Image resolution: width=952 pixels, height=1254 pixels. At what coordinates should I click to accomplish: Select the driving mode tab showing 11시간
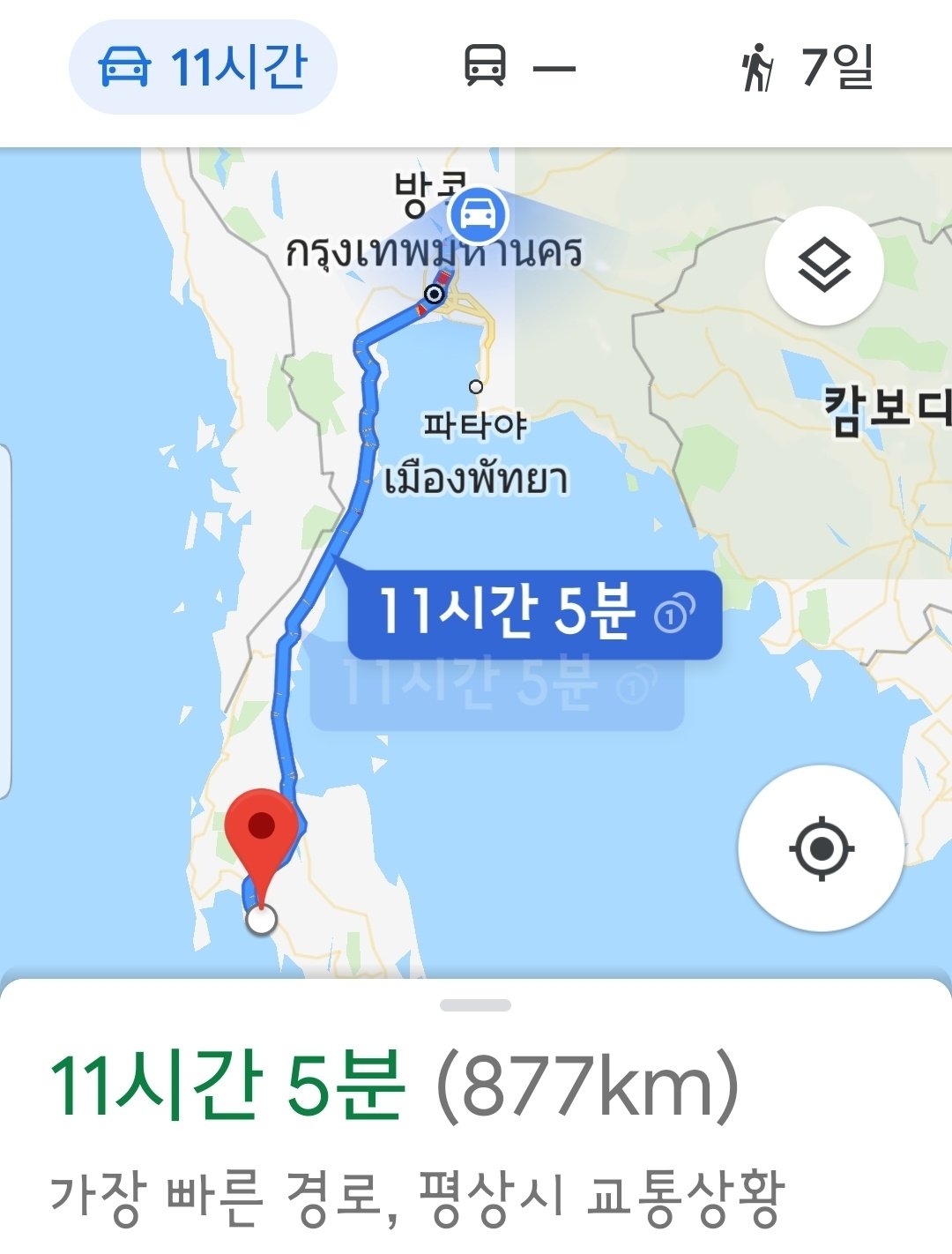tap(203, 67)
